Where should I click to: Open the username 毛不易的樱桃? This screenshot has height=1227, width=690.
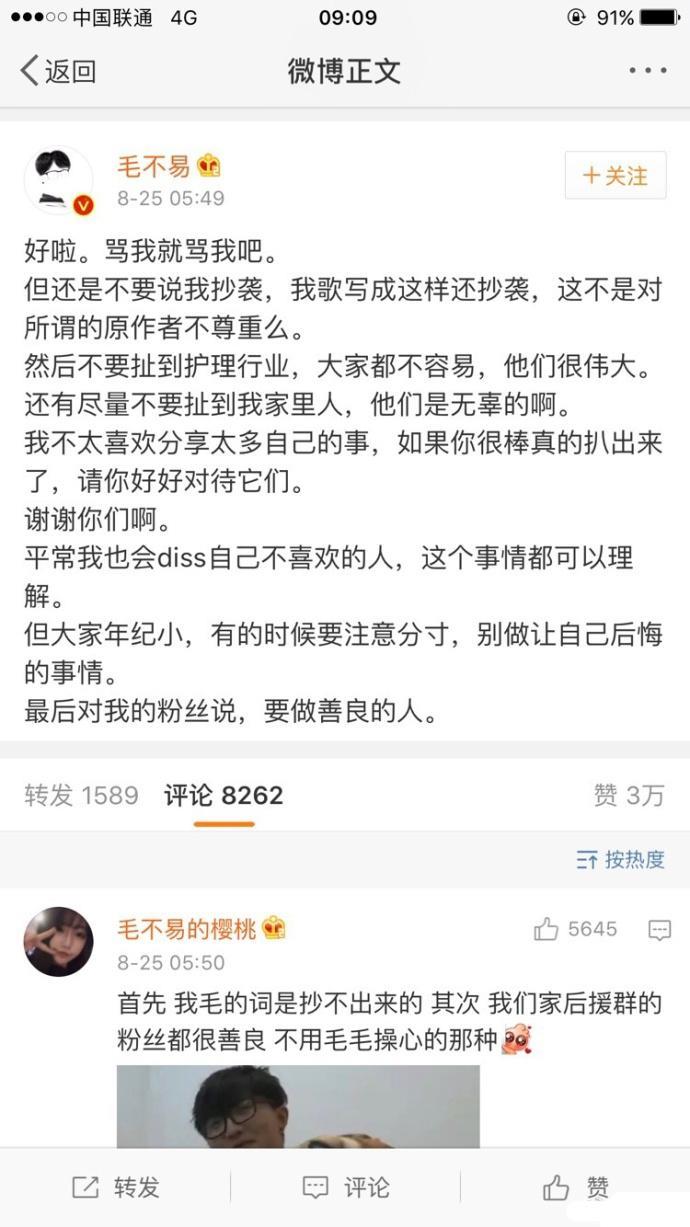coord(188,929)
